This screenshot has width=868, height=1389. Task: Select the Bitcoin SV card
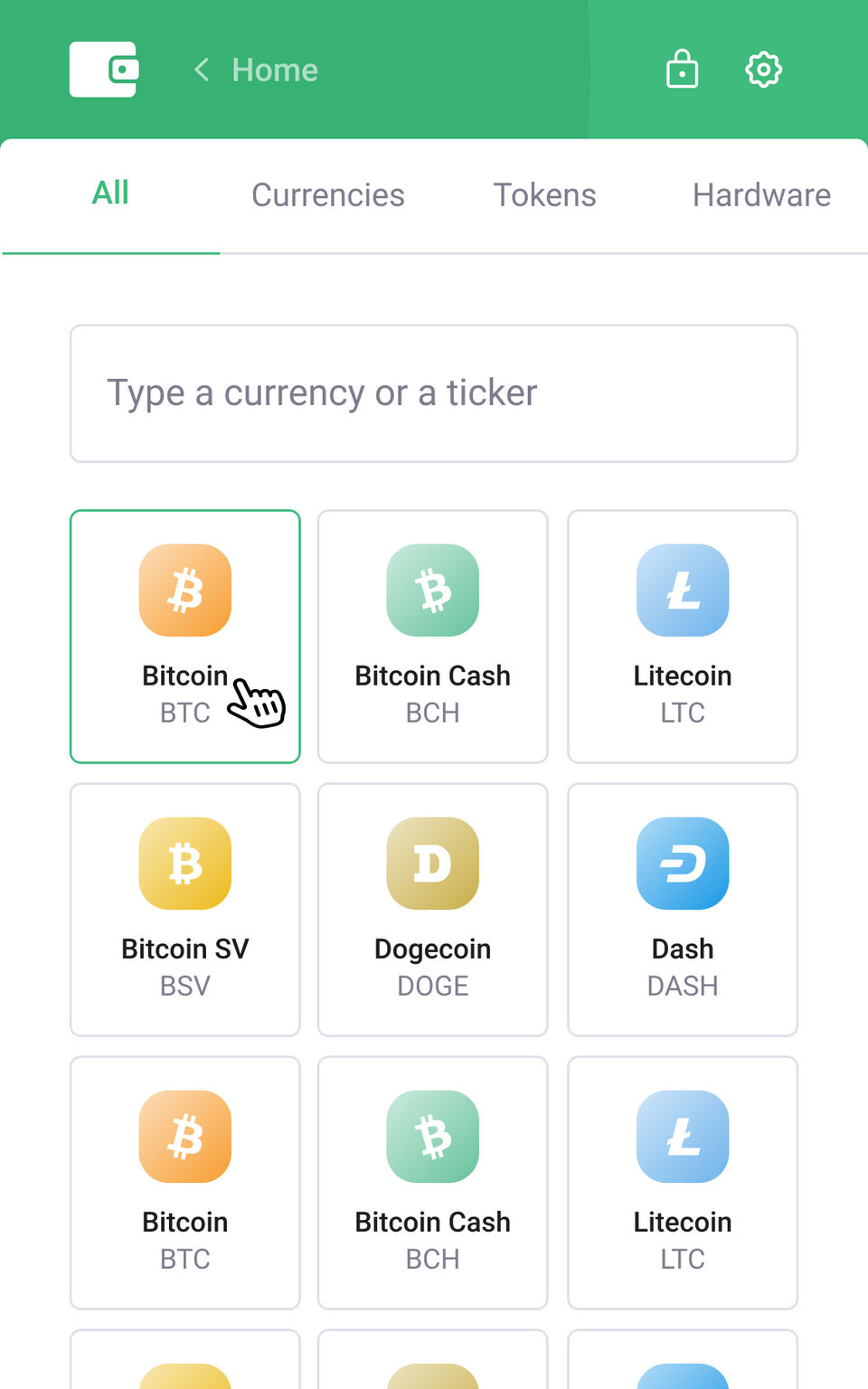[x=184, y=909]
